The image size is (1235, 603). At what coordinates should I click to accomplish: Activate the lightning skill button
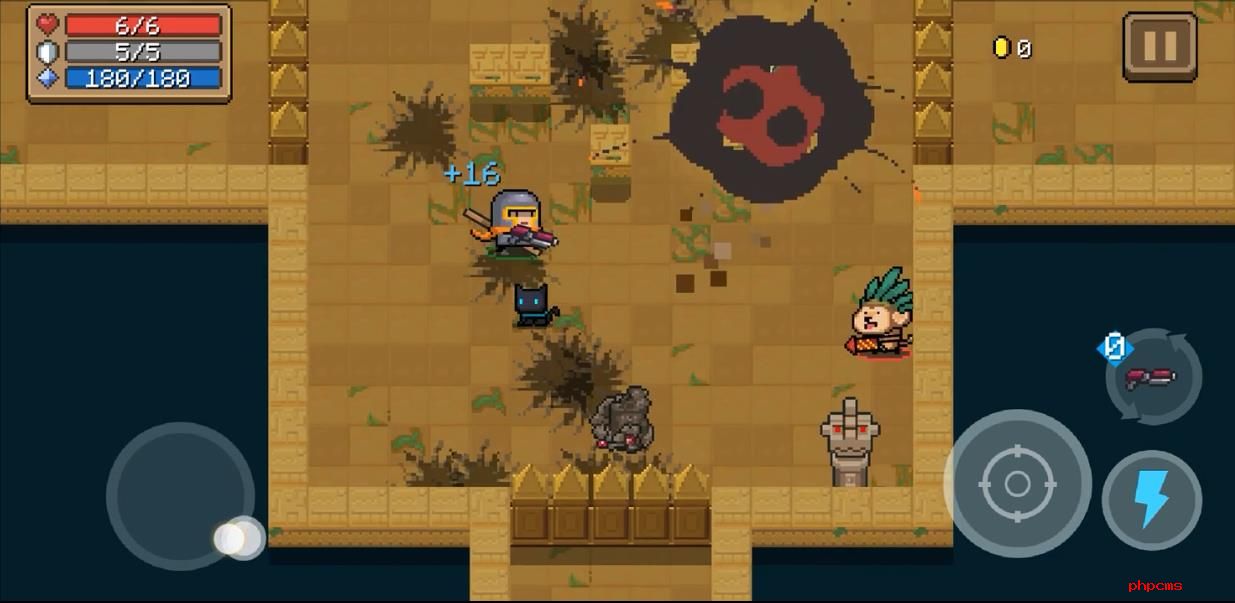[x=1151, y=500]
